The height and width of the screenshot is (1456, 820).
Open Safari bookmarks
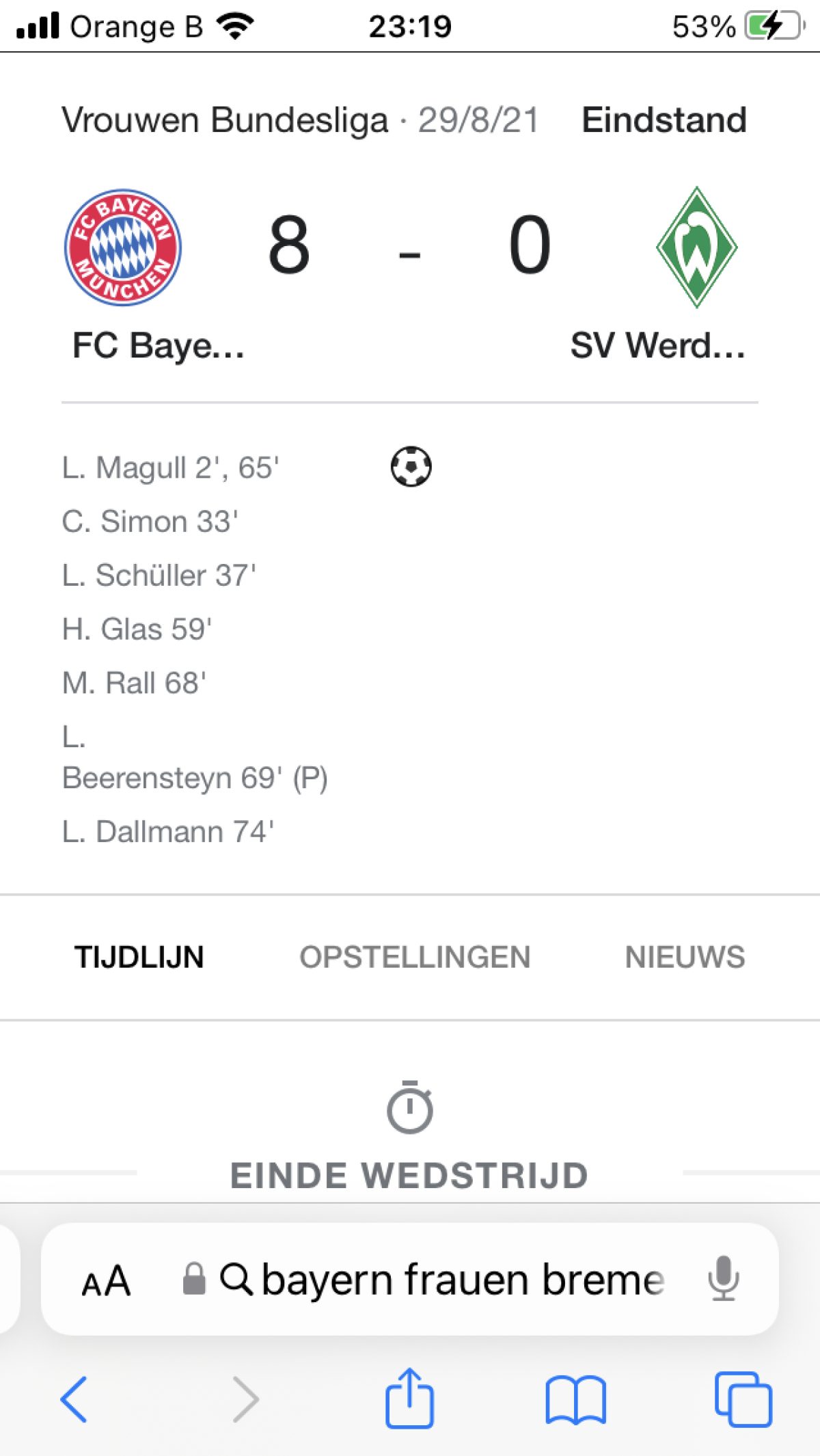pos(575,1399)
